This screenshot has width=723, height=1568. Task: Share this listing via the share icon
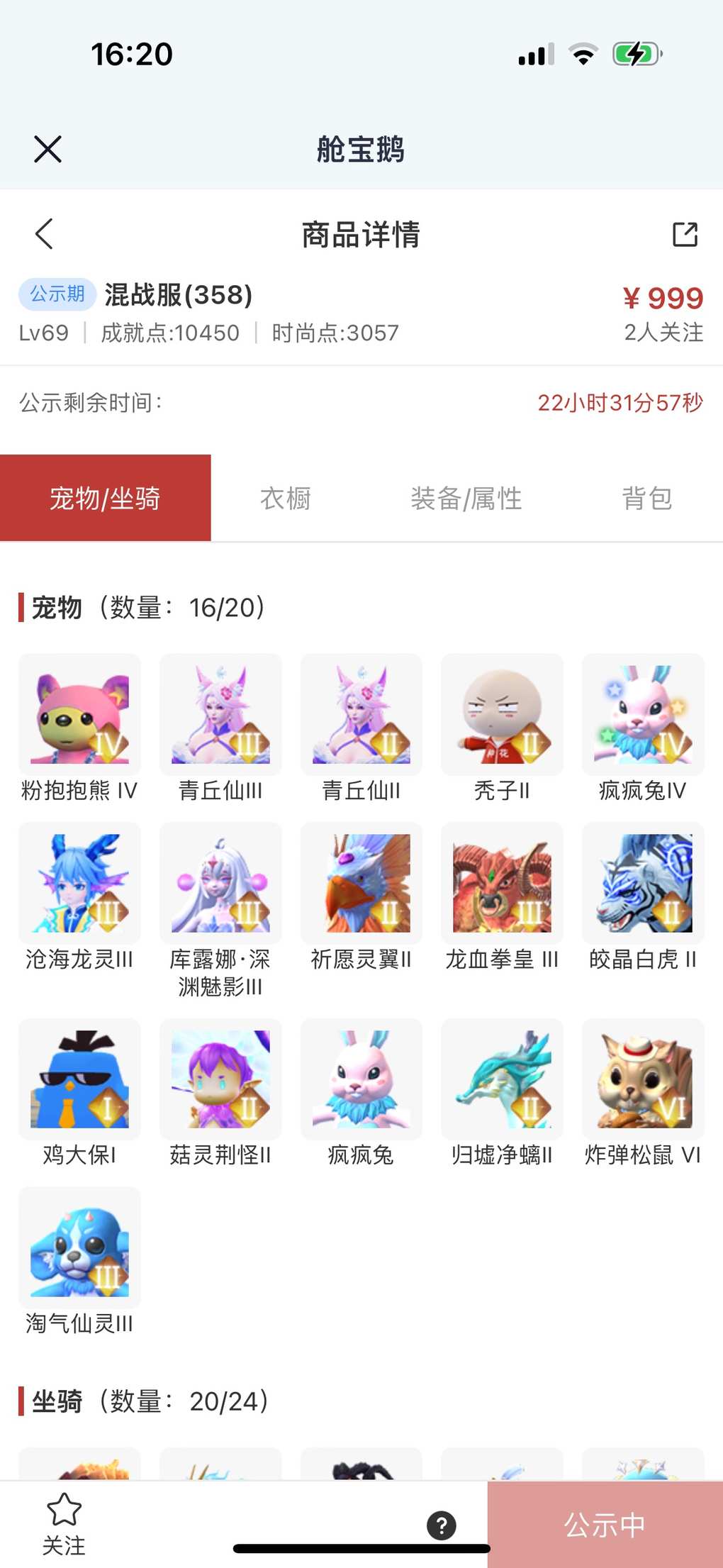pyautogui.click(x=685, y=234)
